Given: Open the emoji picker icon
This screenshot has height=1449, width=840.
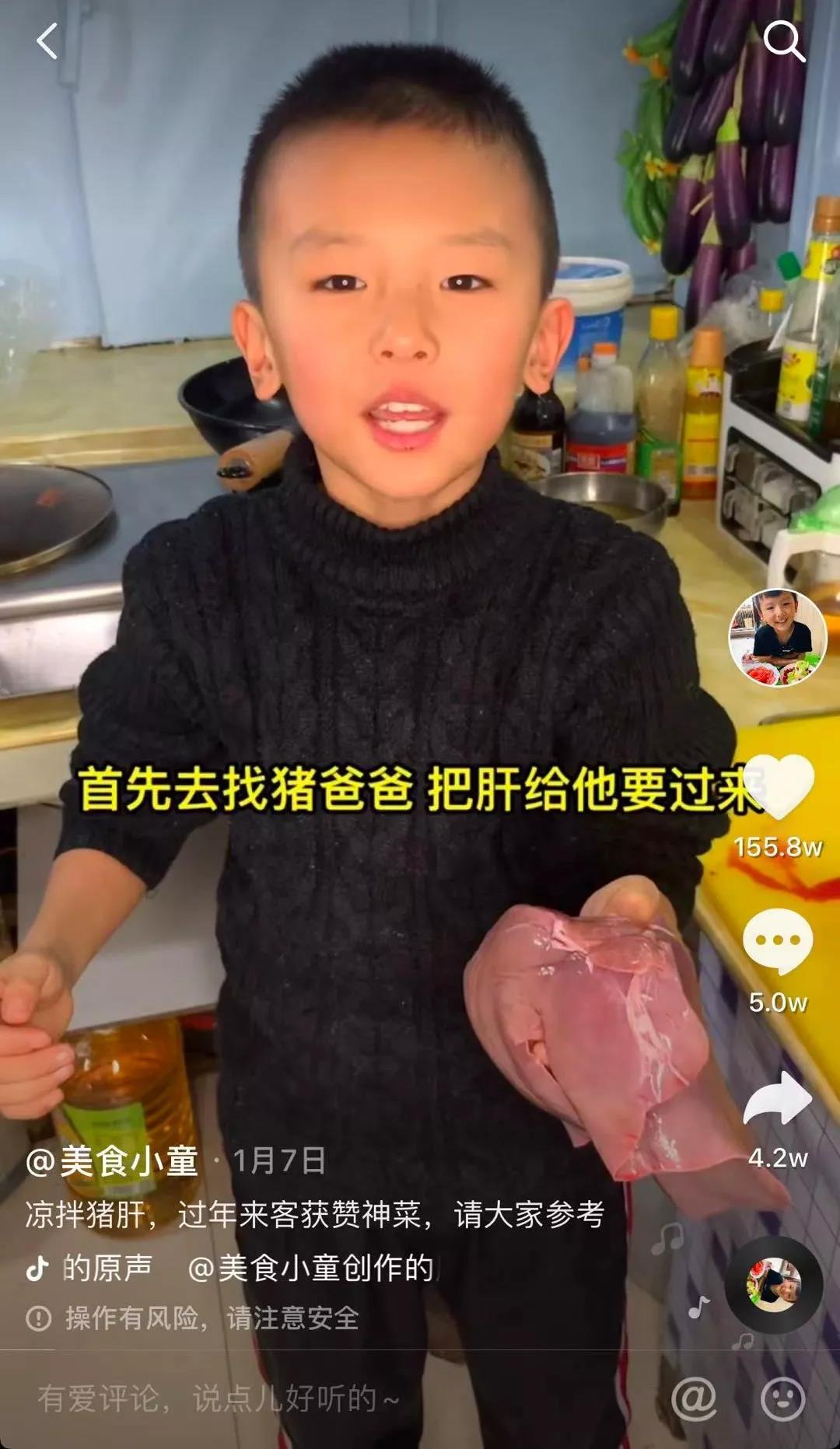Looking at the screenshot, I should (782, 1398).
